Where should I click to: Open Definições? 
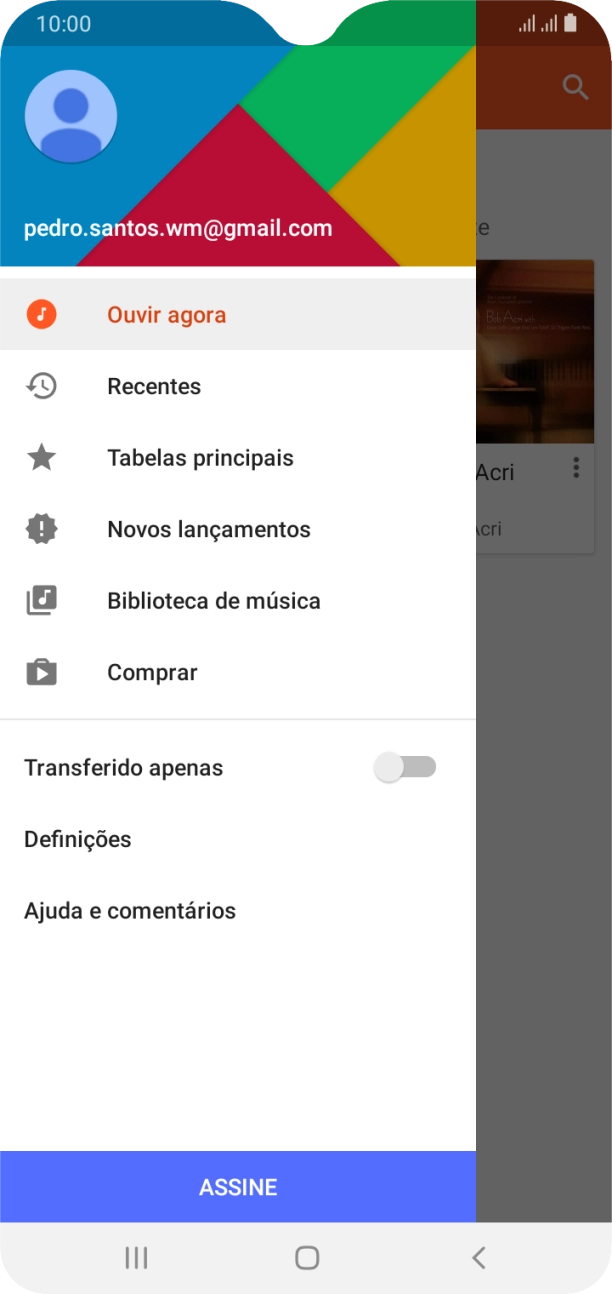click(x=78, y=840)
